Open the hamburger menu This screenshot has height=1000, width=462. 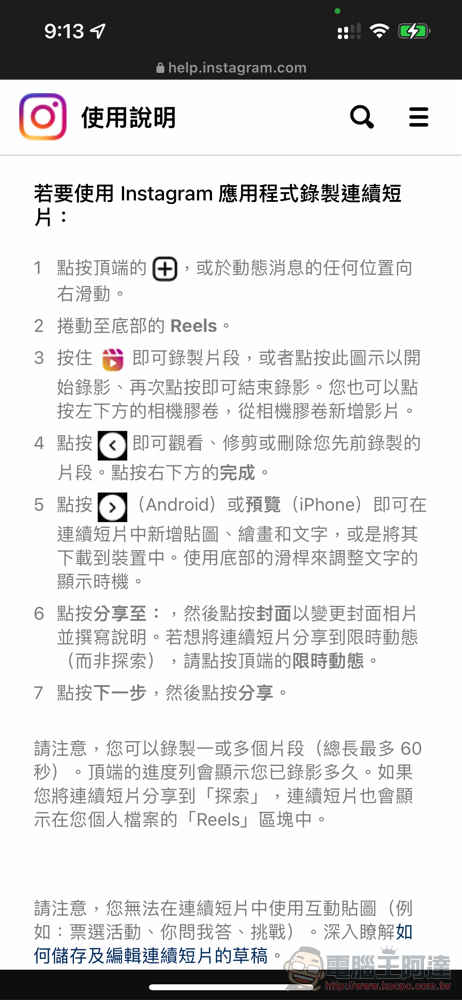tap(419, 117)
